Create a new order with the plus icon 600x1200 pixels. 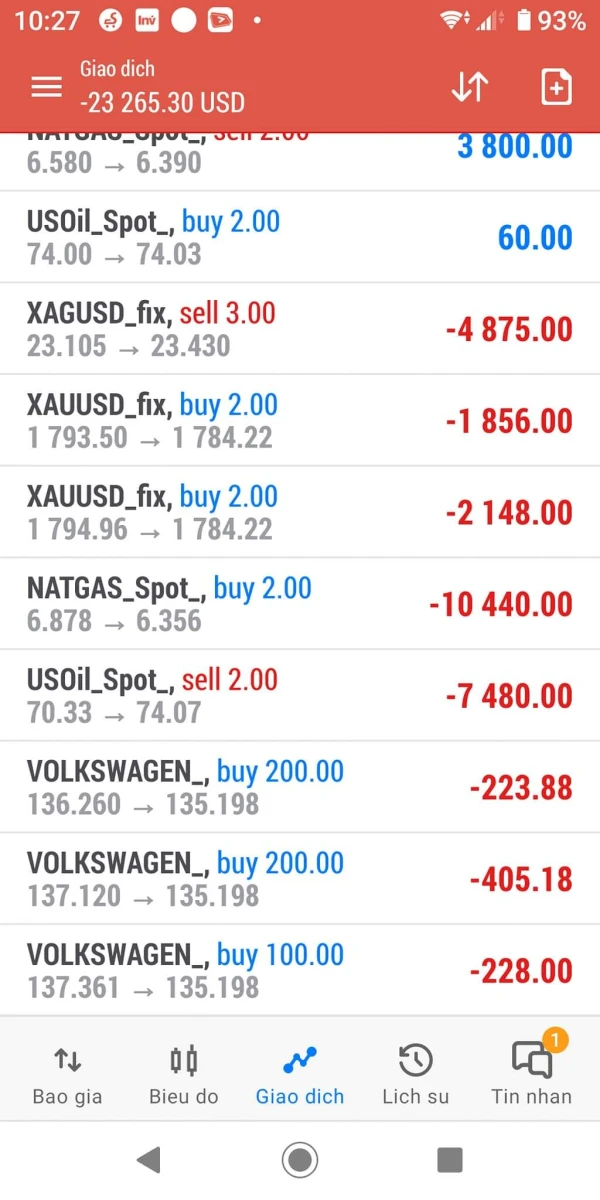[556, 87]
